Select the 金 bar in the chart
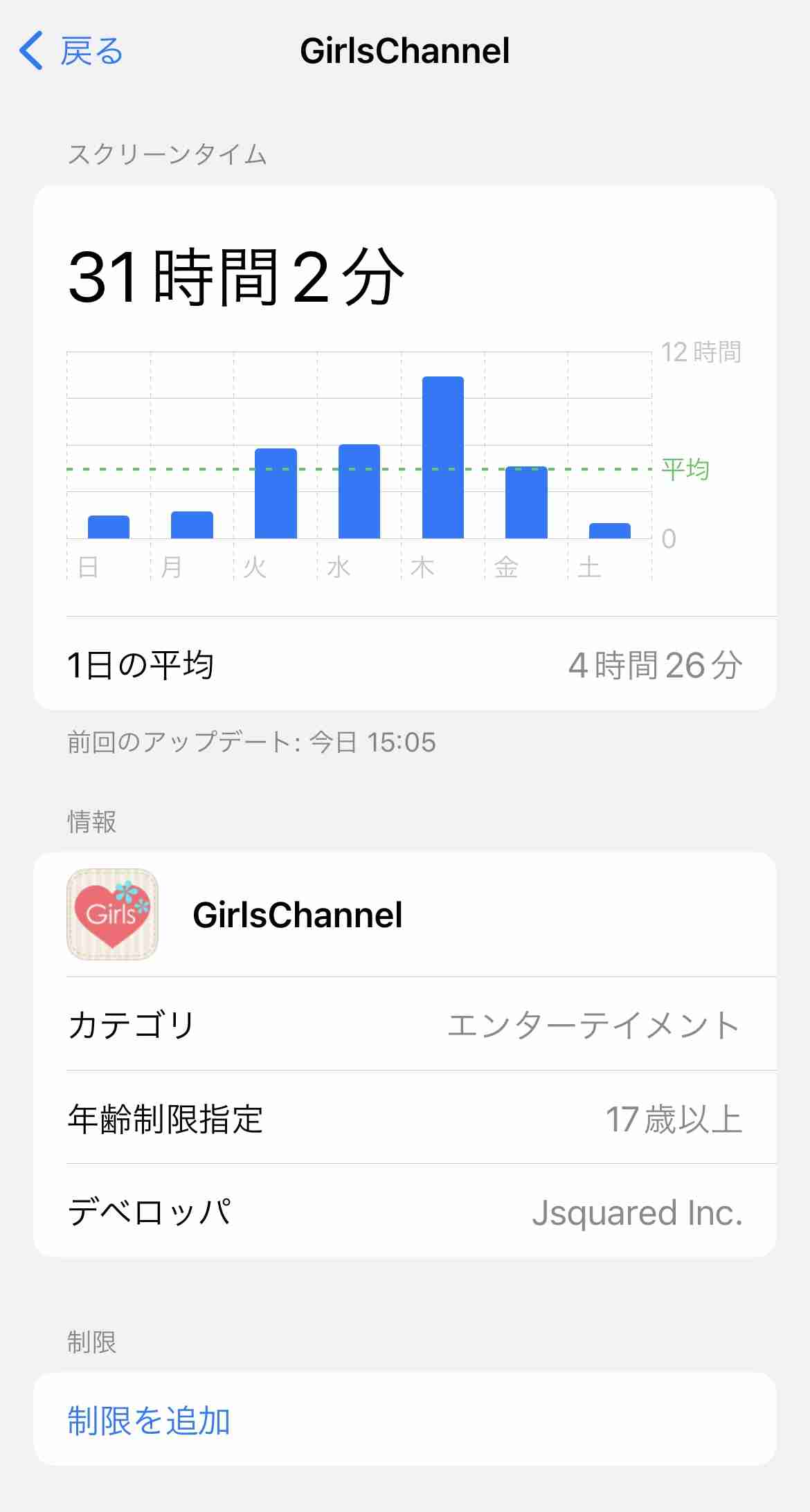The image size is (810, 1512). [x=526, y=502]
